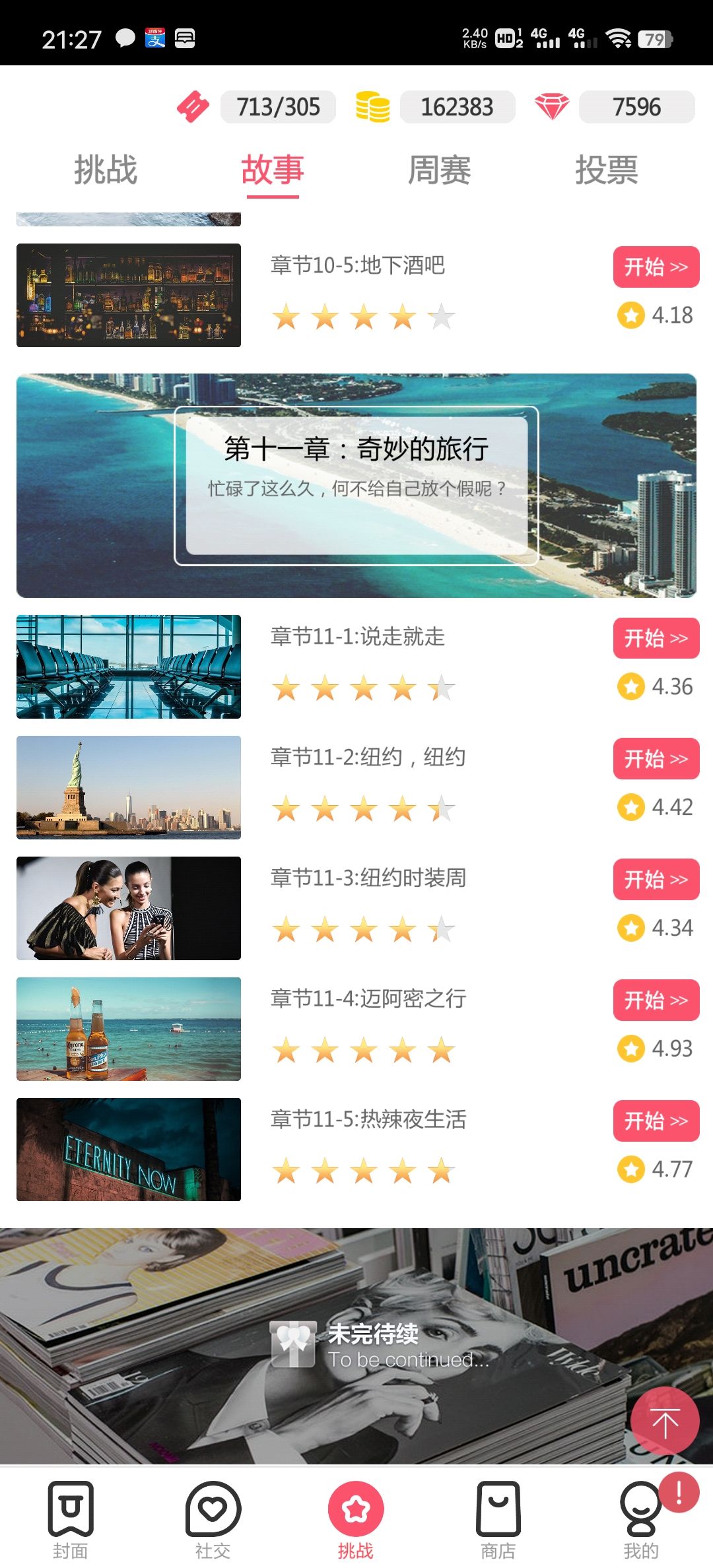
Task: Switch to the 周赛 tab
Action: [439, 170]
